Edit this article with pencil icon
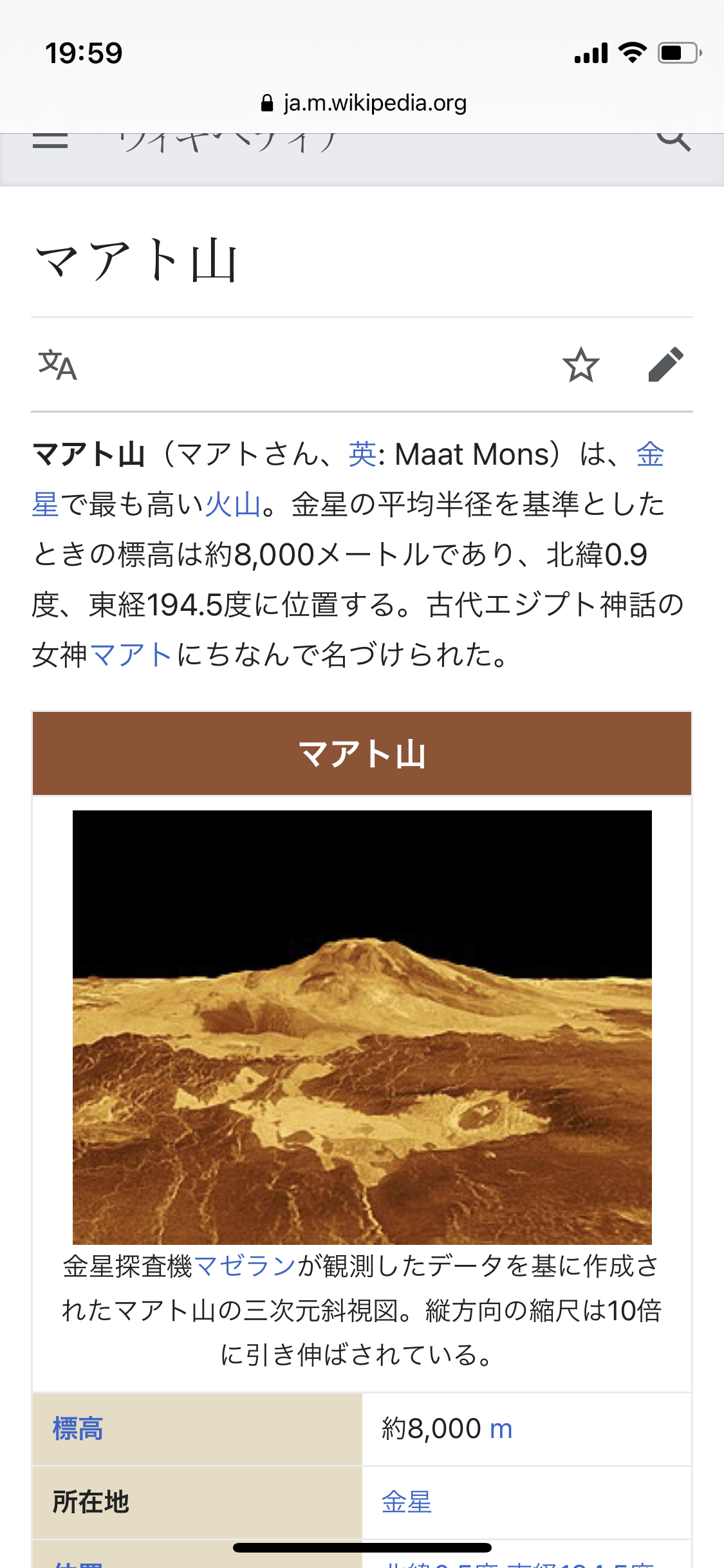Screen dimensions: 724x1568 665,365
